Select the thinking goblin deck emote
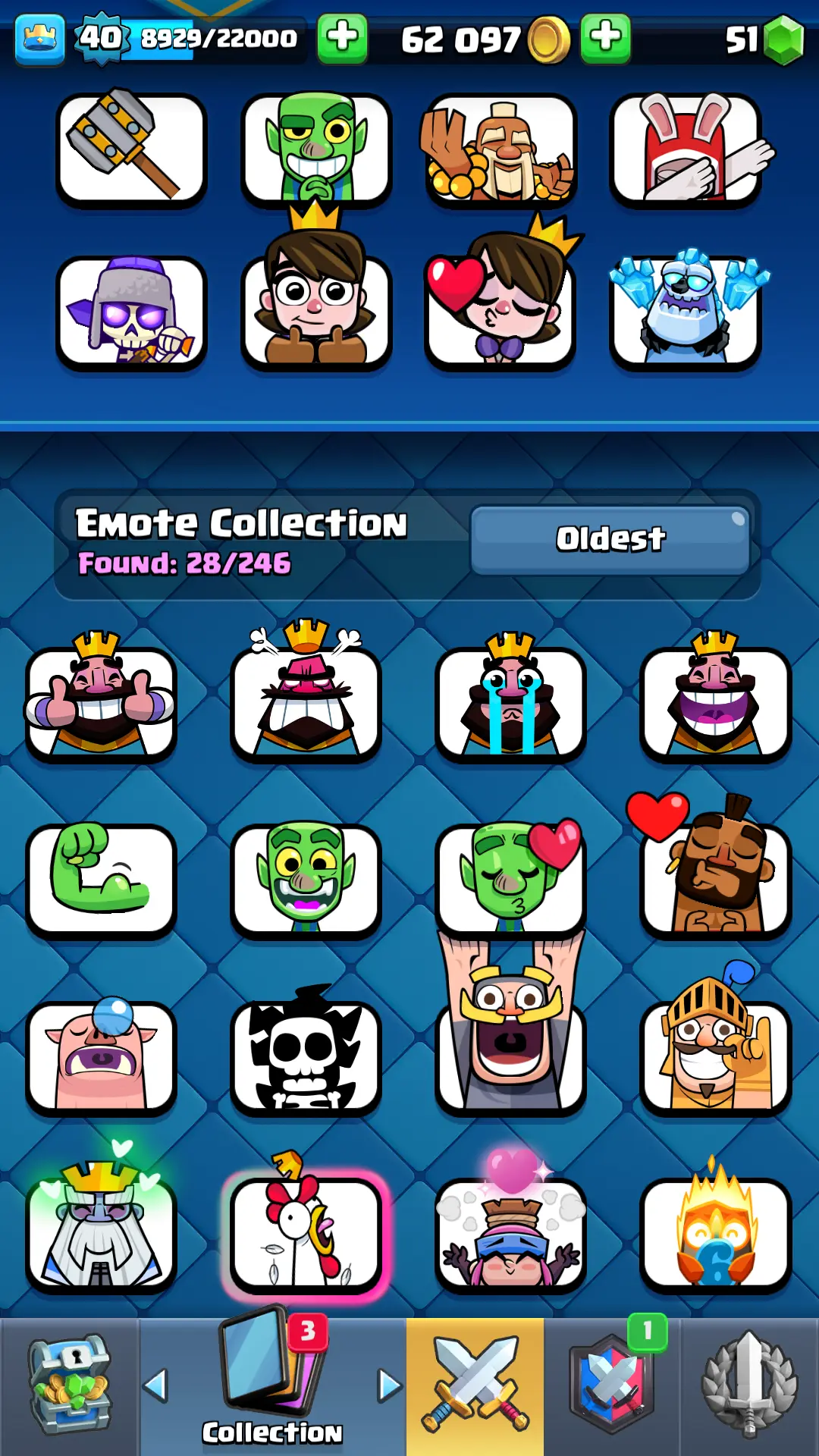Screen dimensions: 819x1456 316,149
